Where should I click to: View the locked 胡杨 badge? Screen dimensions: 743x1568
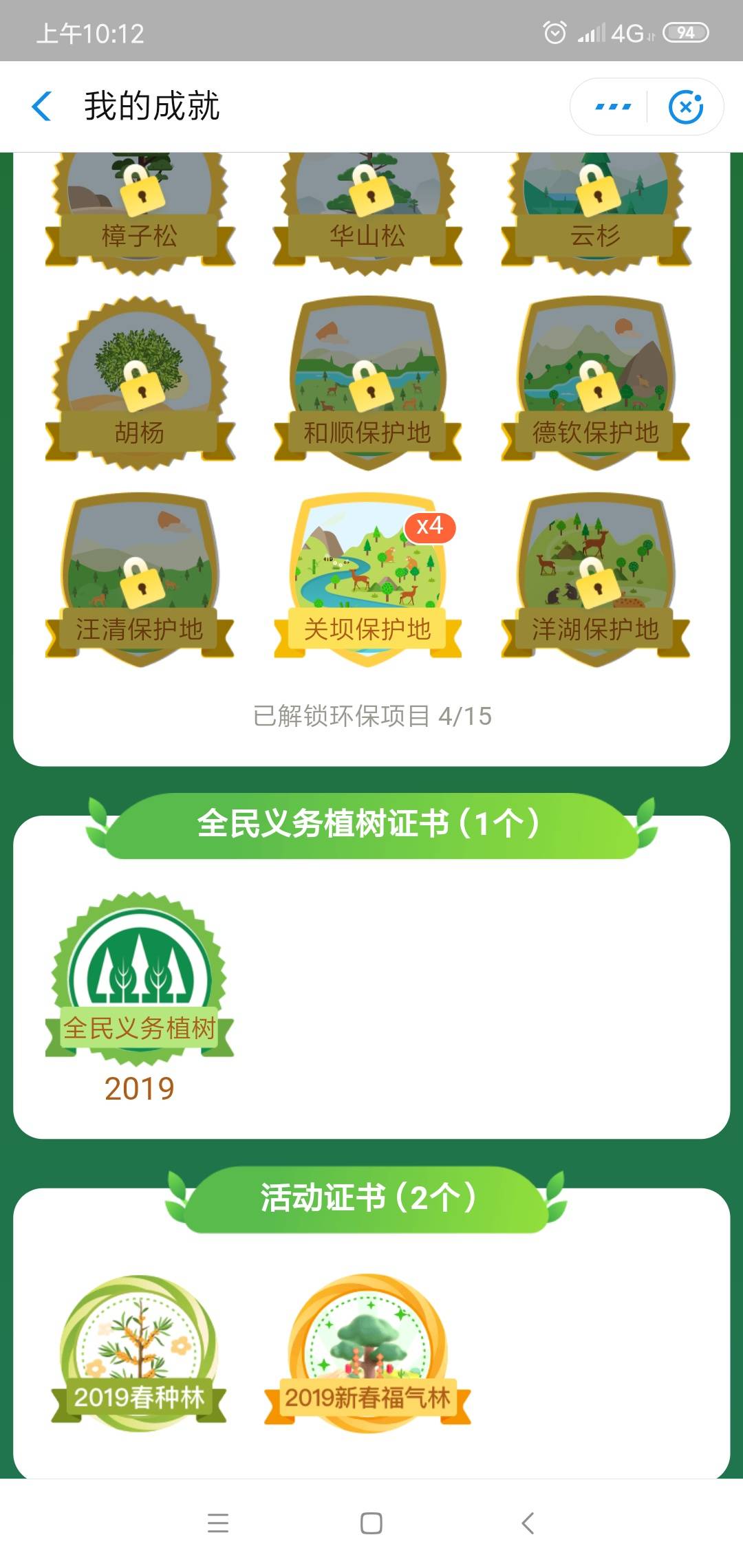pyautogui.click(x=140, y=385)
